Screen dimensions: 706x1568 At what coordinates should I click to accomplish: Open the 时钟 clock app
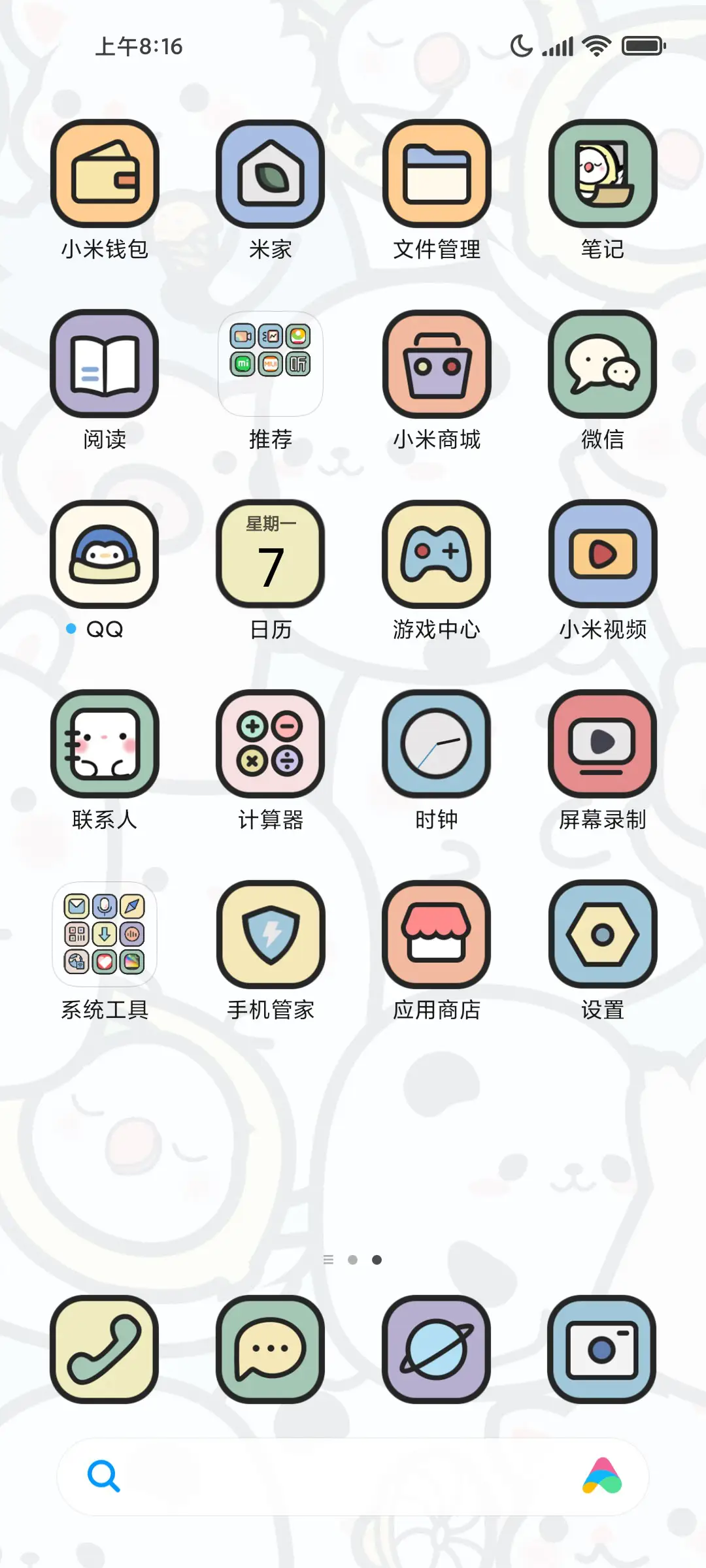coord(437,743)
